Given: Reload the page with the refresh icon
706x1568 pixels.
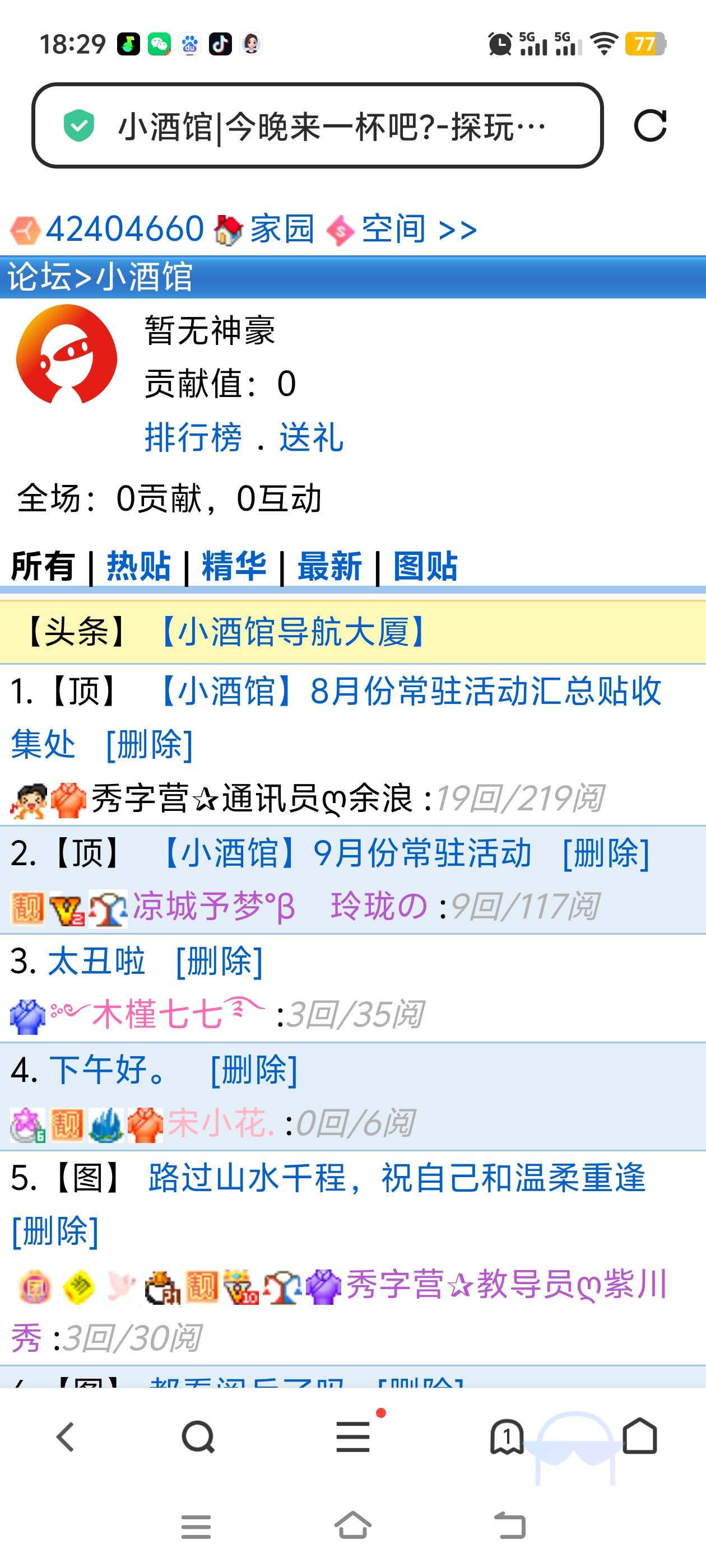Looking at the screenshot, I should 649,126.
